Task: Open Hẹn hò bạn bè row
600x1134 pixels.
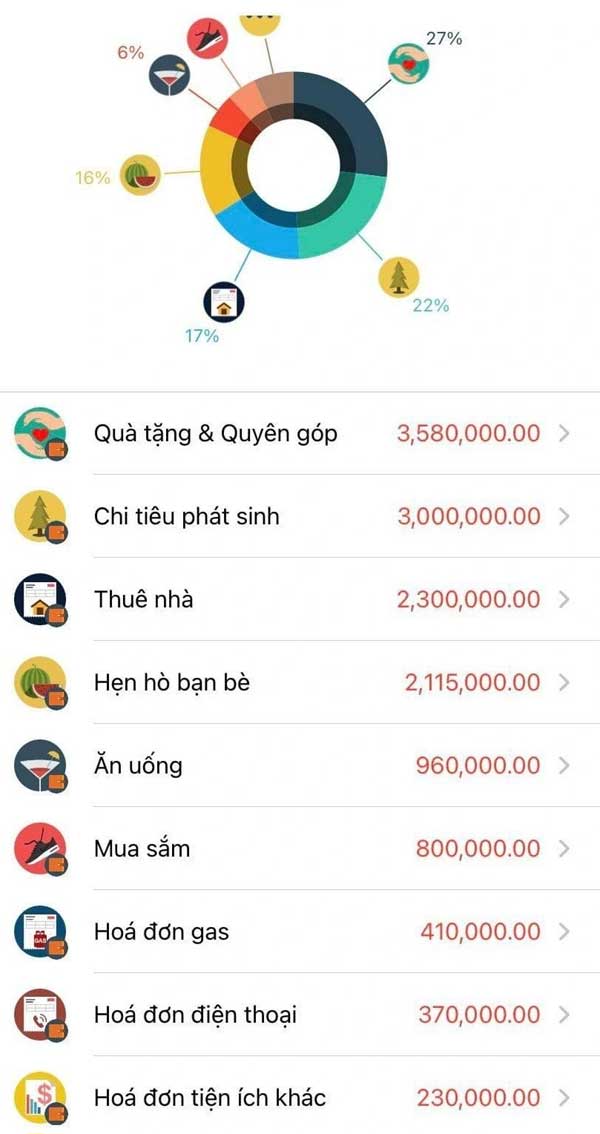Action: (x=300, y=682)
